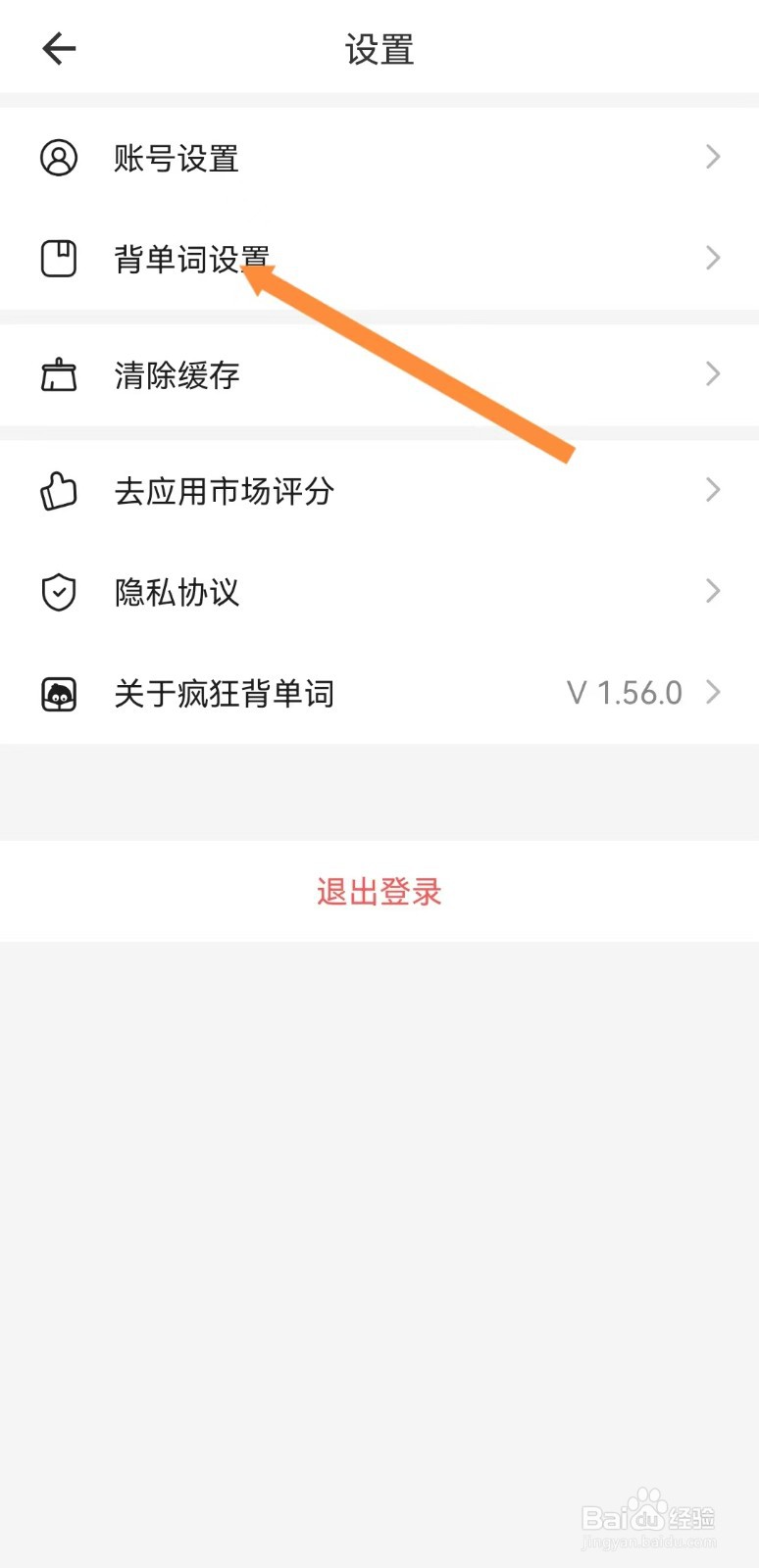Click the account profile icon beside 账号设置

[x=59, y=158]
